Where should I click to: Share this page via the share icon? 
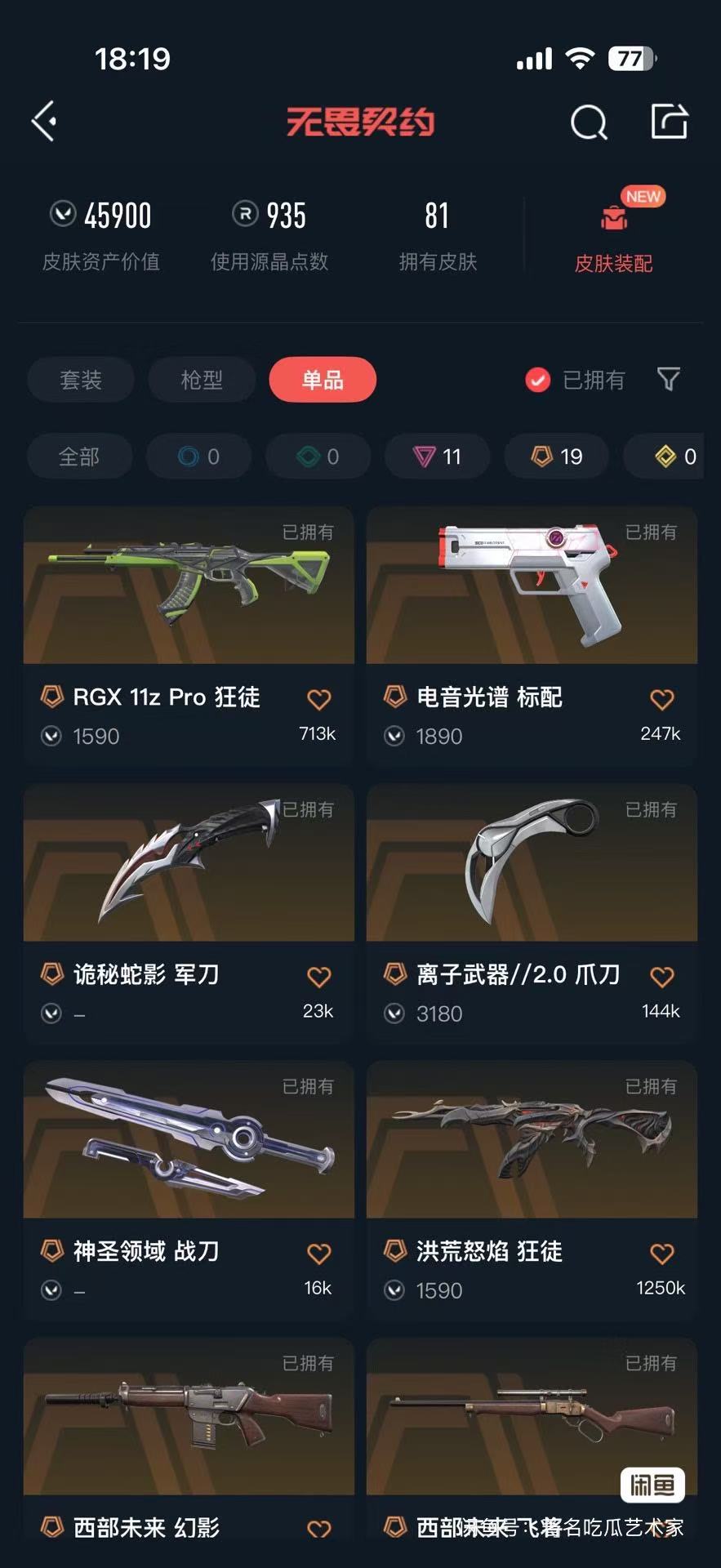(x=670, y=122)
